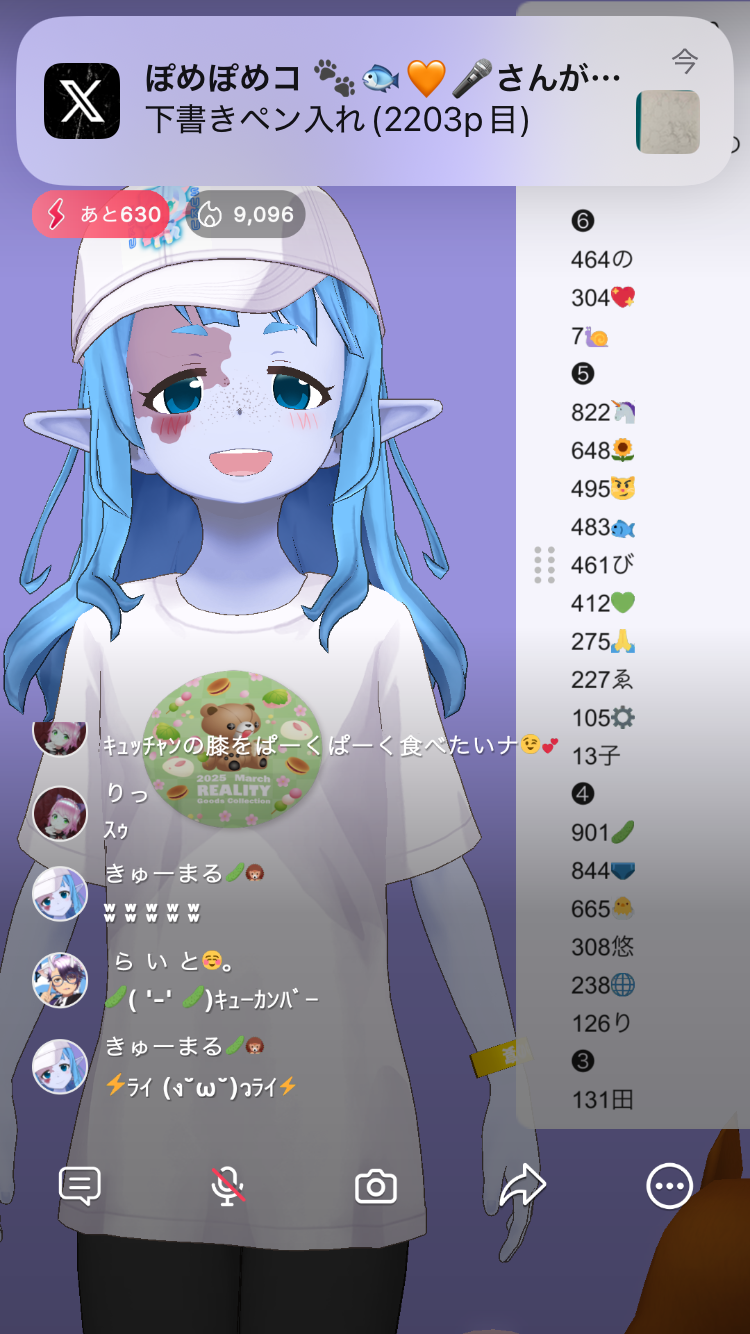Take a snapshot with the camera icon
Viewport: 750px width, 1334px height.
(376, 1187)
